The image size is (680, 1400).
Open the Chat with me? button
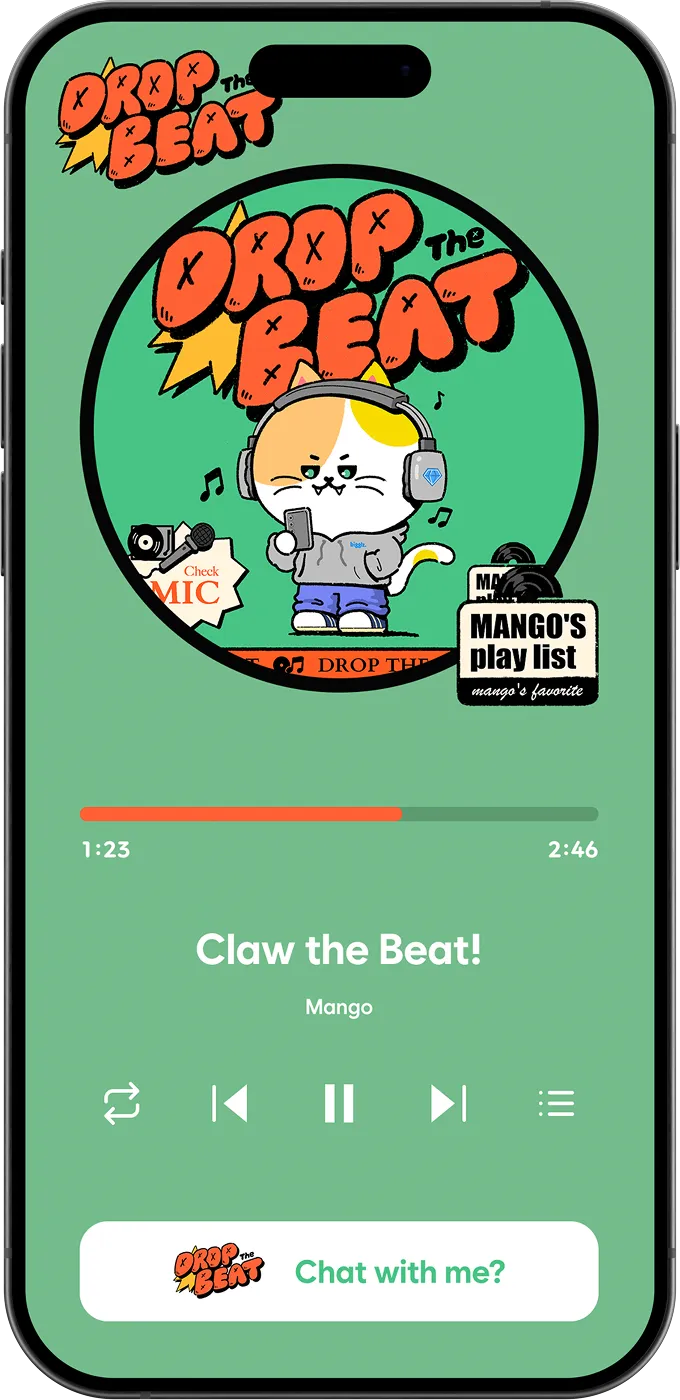pyautogui.click(x=339, y=1271)
